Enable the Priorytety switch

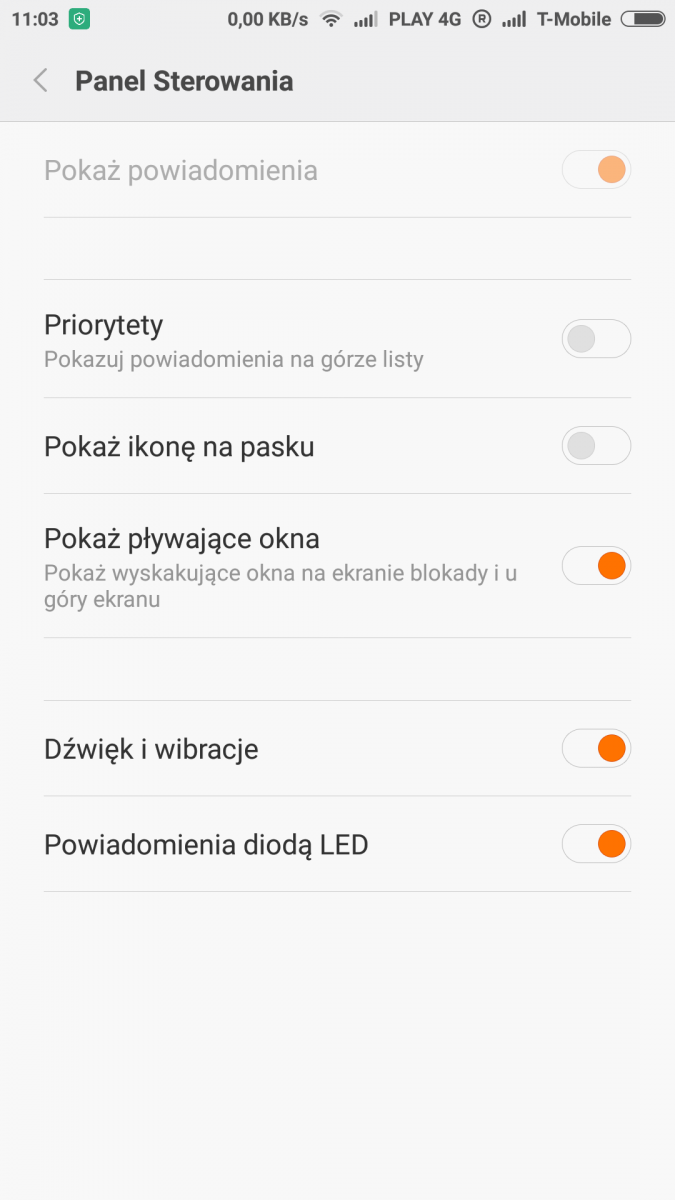tap(596, 340)
